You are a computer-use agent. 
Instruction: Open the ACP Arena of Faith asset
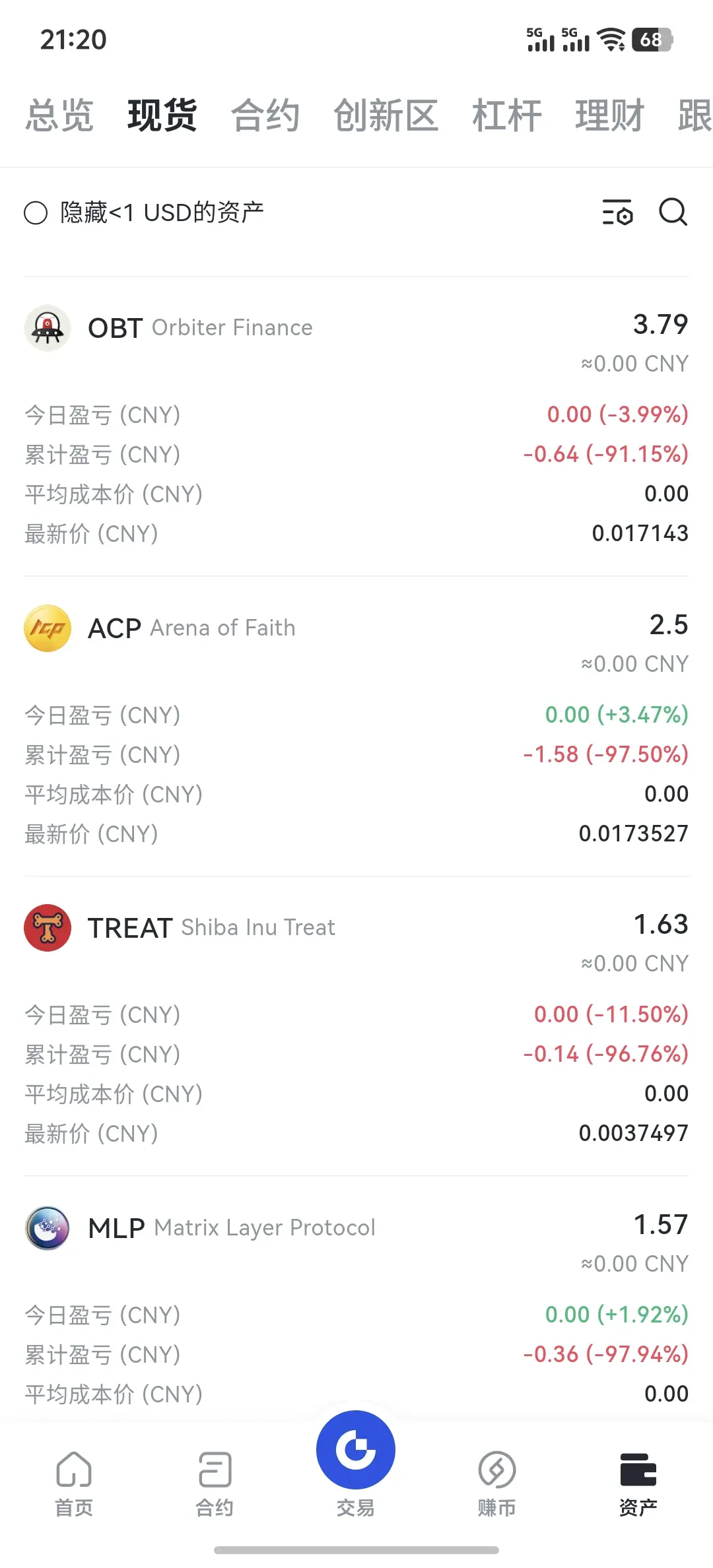[191, 628]
